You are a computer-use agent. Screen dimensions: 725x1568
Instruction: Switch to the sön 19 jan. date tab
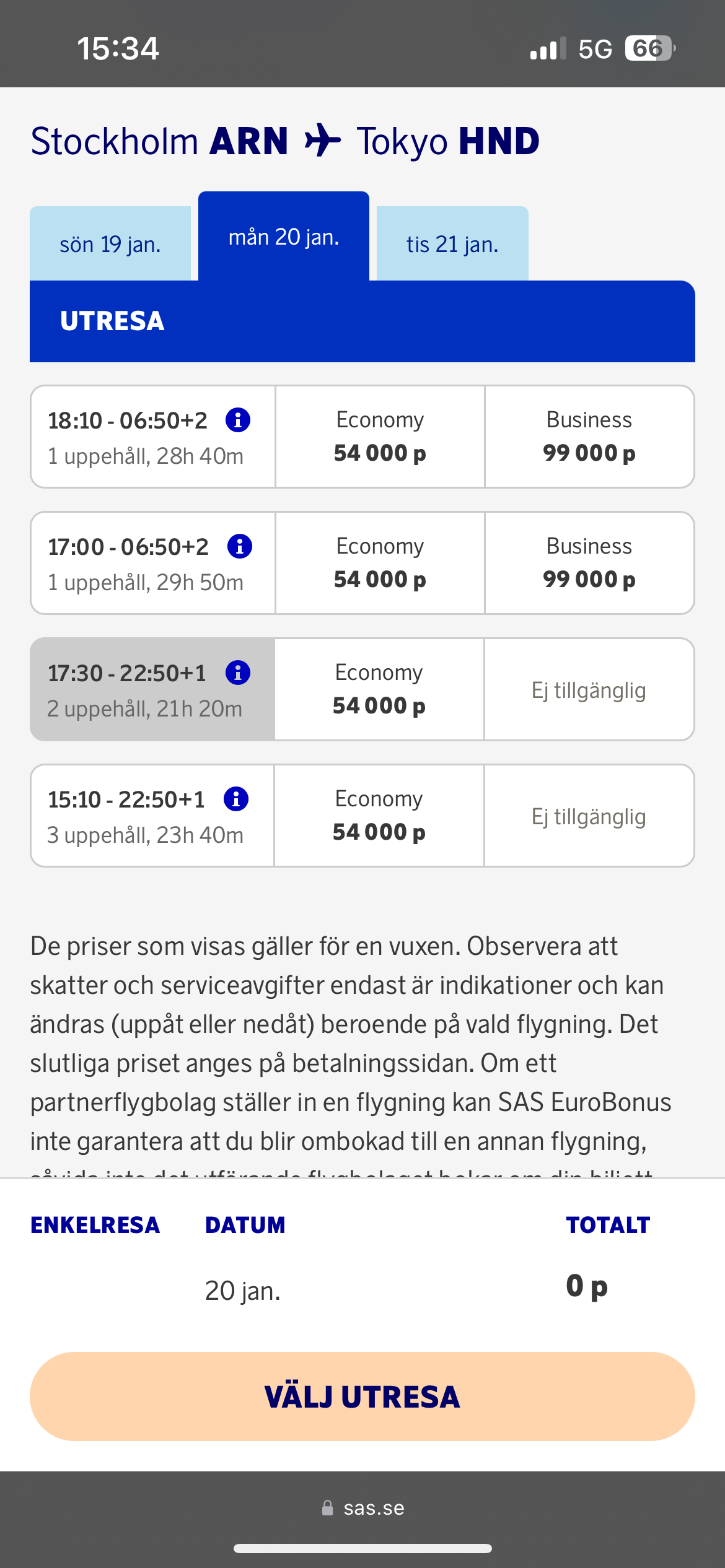tap(110, 244)
